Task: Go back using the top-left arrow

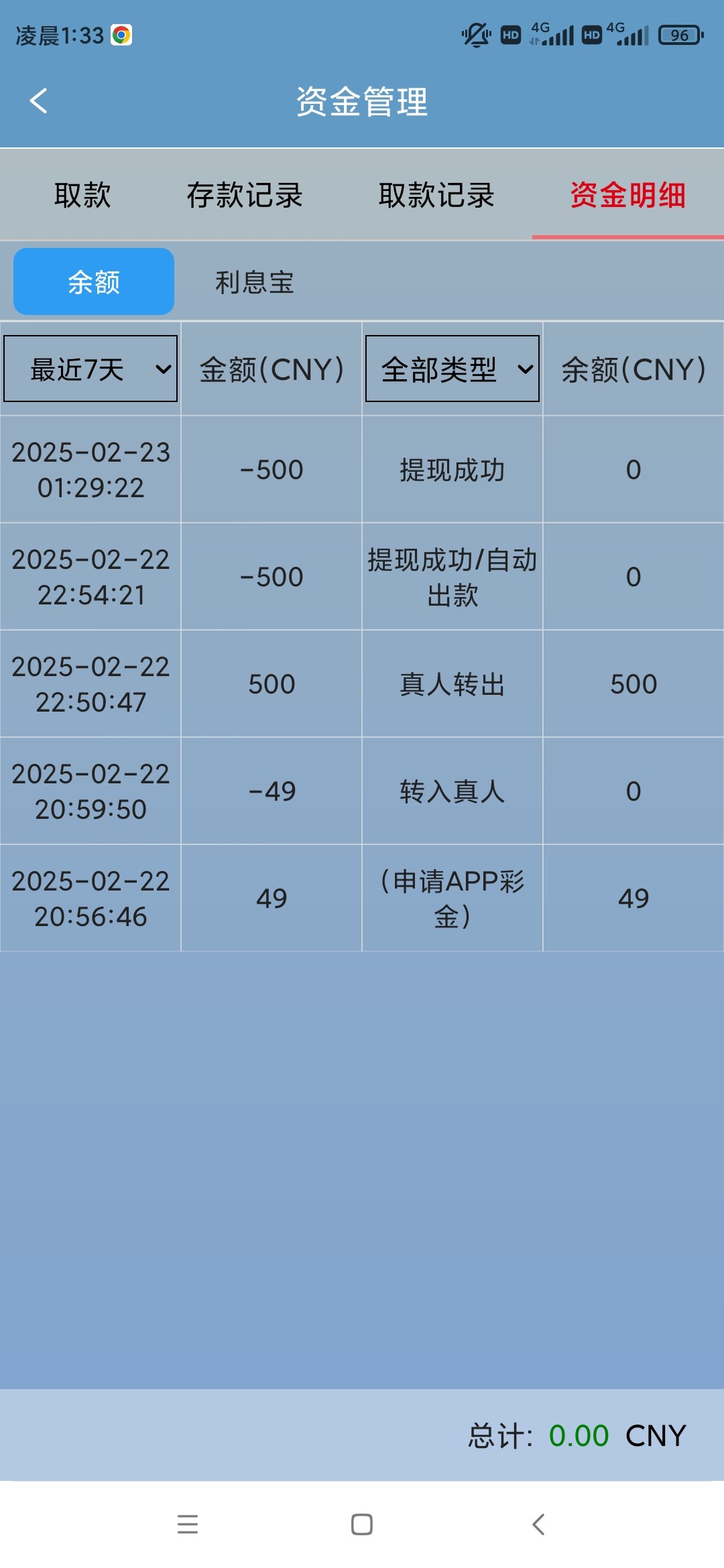Action: click(39, 101)
